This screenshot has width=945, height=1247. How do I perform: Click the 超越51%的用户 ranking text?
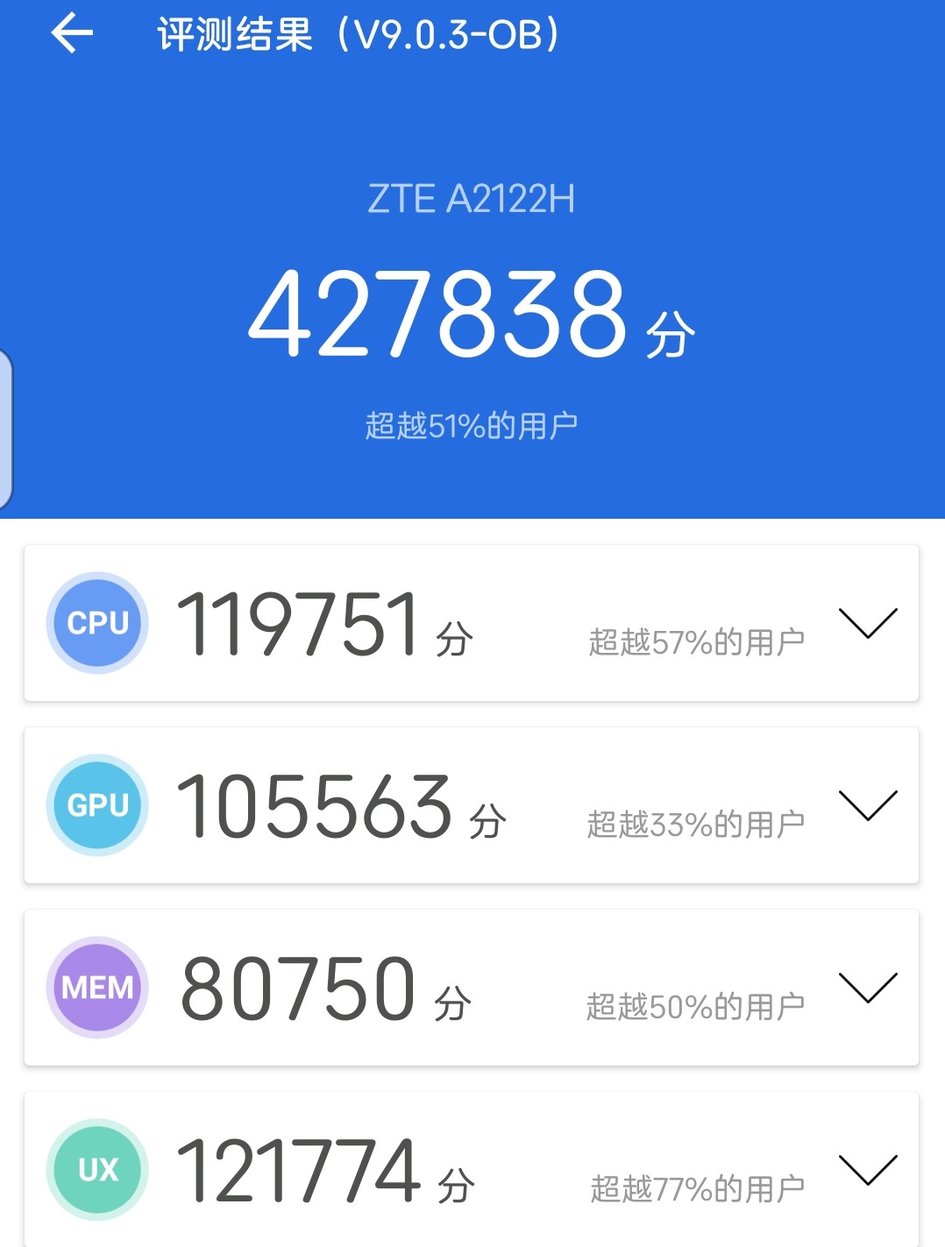point(472,423)
